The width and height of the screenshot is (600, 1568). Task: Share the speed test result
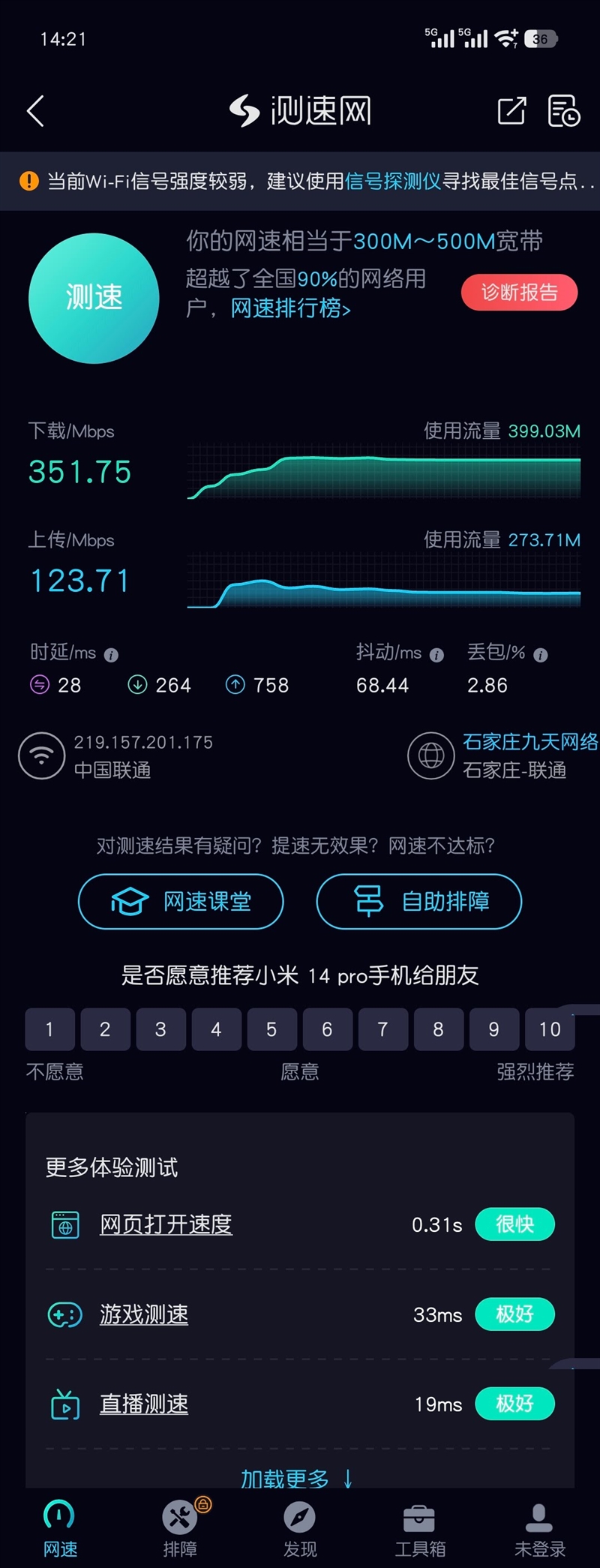pyautogui.click(x=511, y=111)
